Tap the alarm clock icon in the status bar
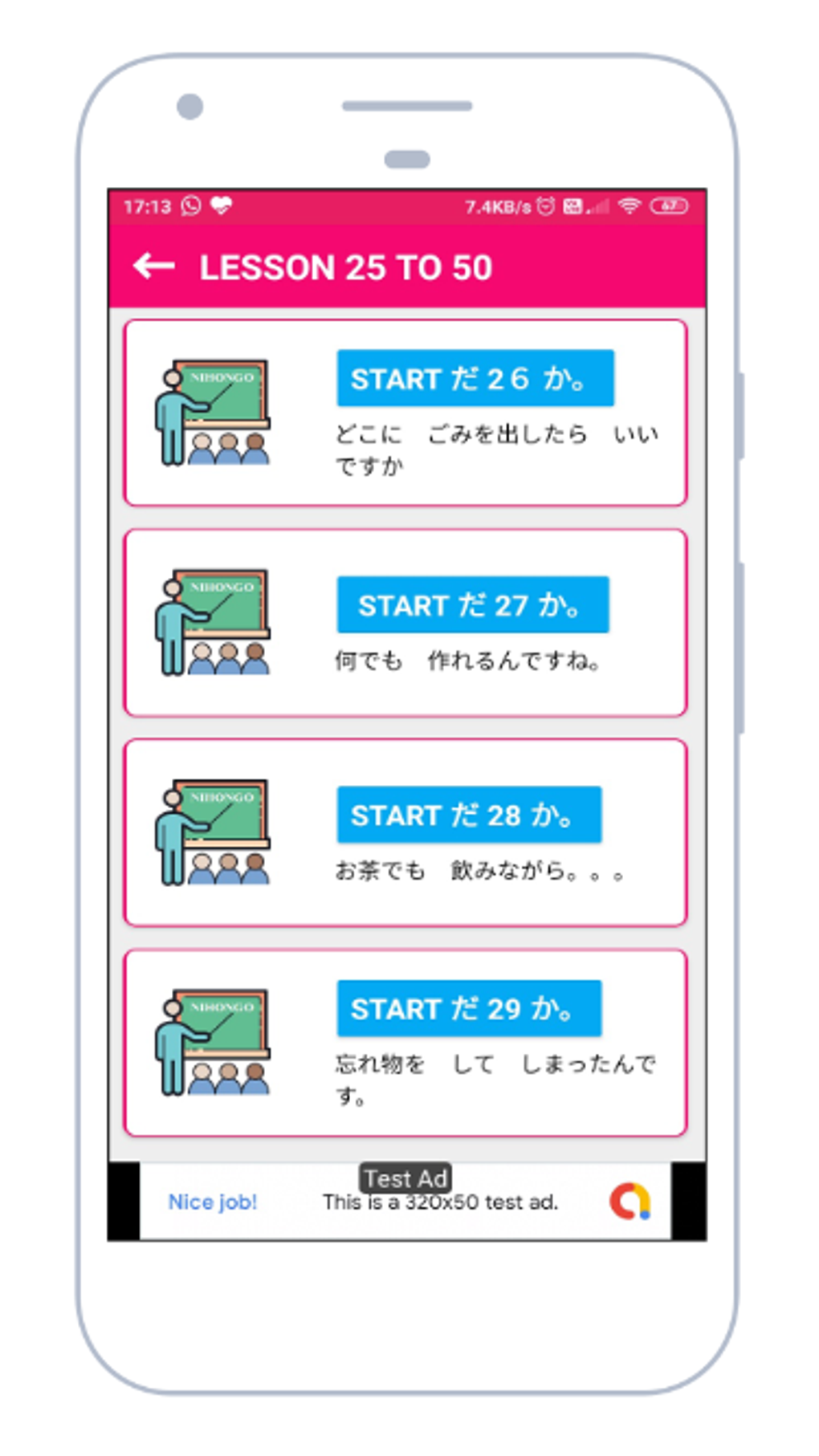Viewport: 819px width, 1456px height. click(x=545, y=207)
